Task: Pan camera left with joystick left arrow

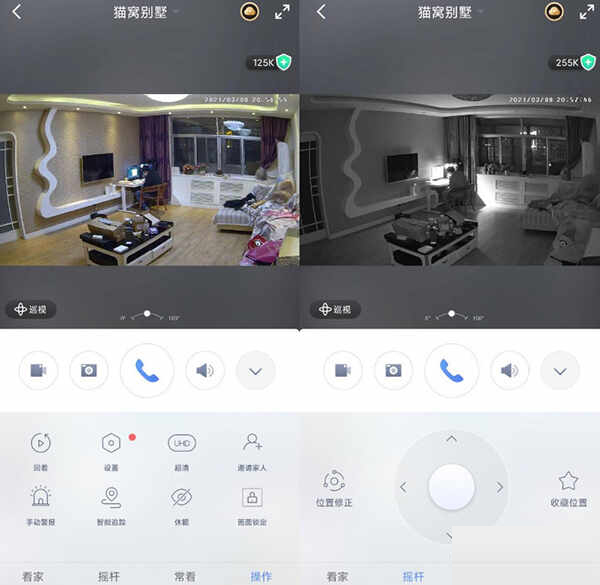Action: 403,488
